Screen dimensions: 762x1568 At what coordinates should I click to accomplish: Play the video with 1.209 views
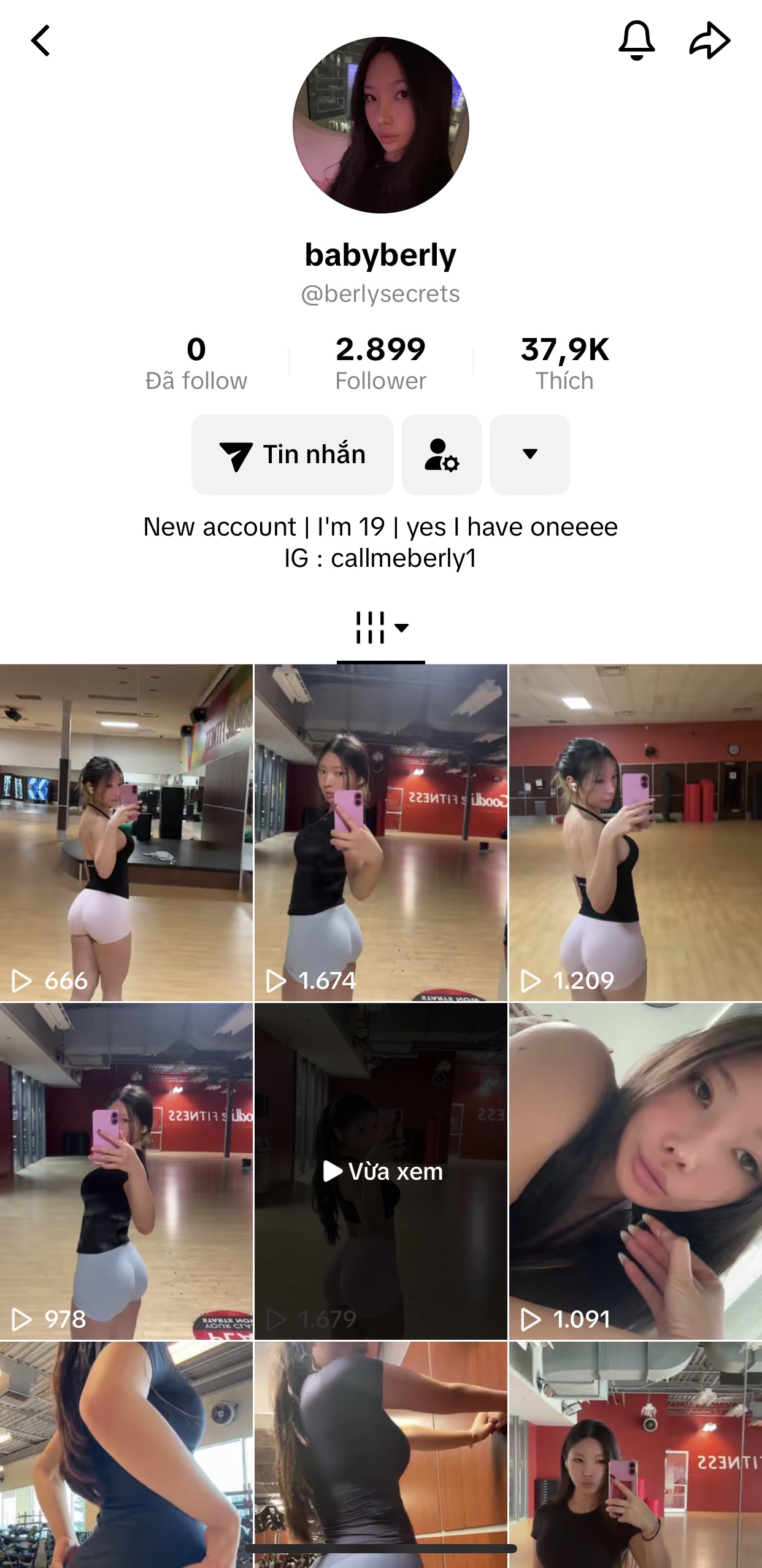coord(636,832)
